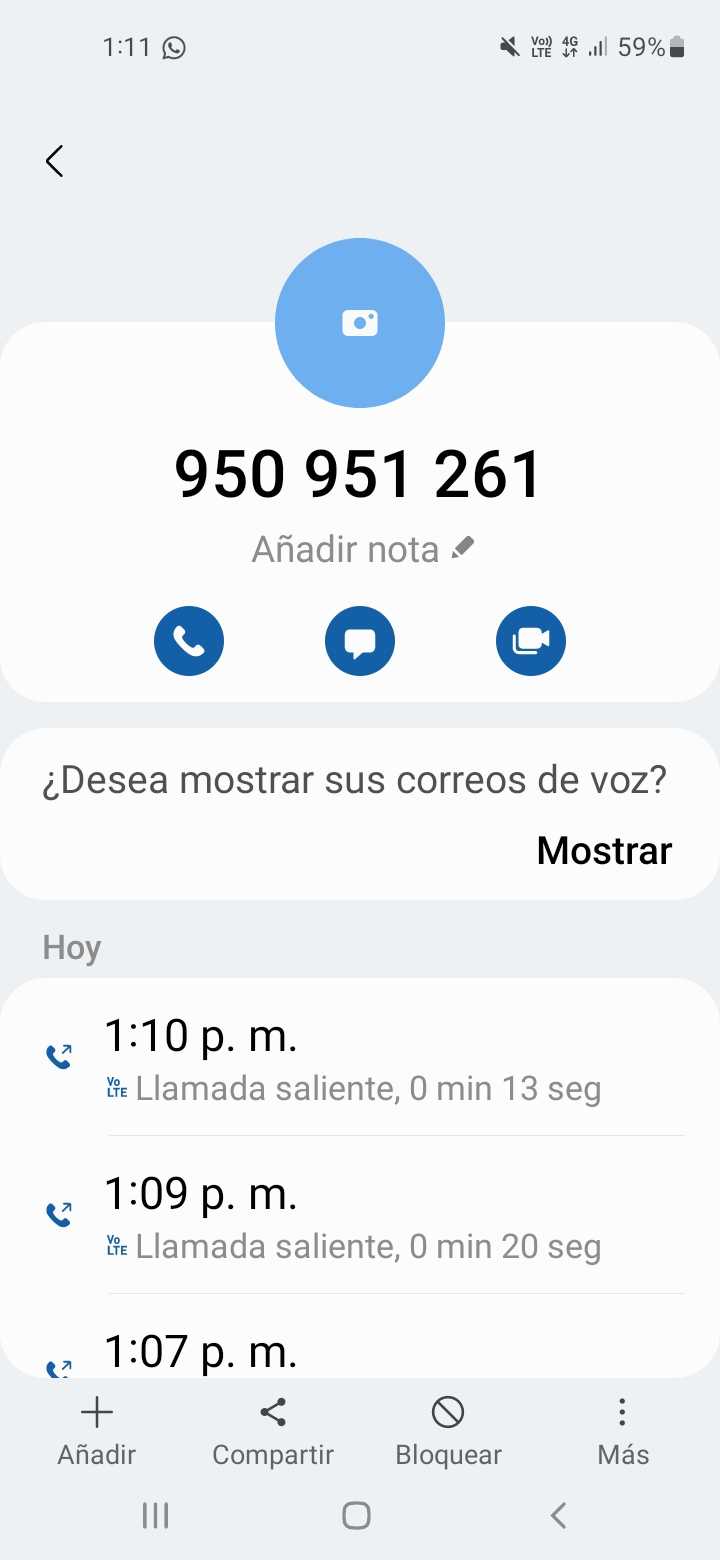The width and height of the screenshot is (720, 1560).
Task: Start a video call with this number
Action: point(531,641)
